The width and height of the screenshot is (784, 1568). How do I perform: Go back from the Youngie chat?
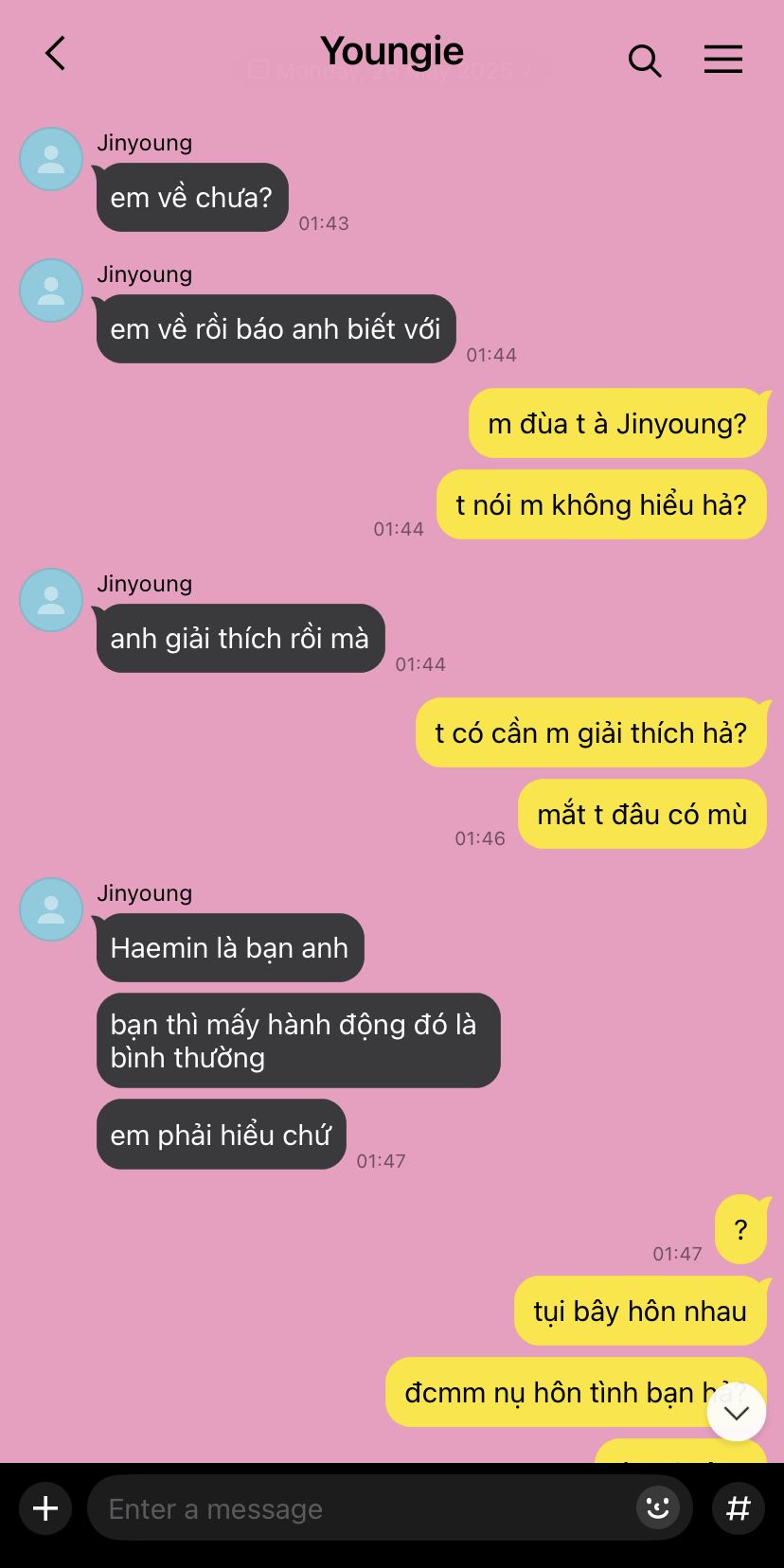pyautogui.click(x=56, y=54)
